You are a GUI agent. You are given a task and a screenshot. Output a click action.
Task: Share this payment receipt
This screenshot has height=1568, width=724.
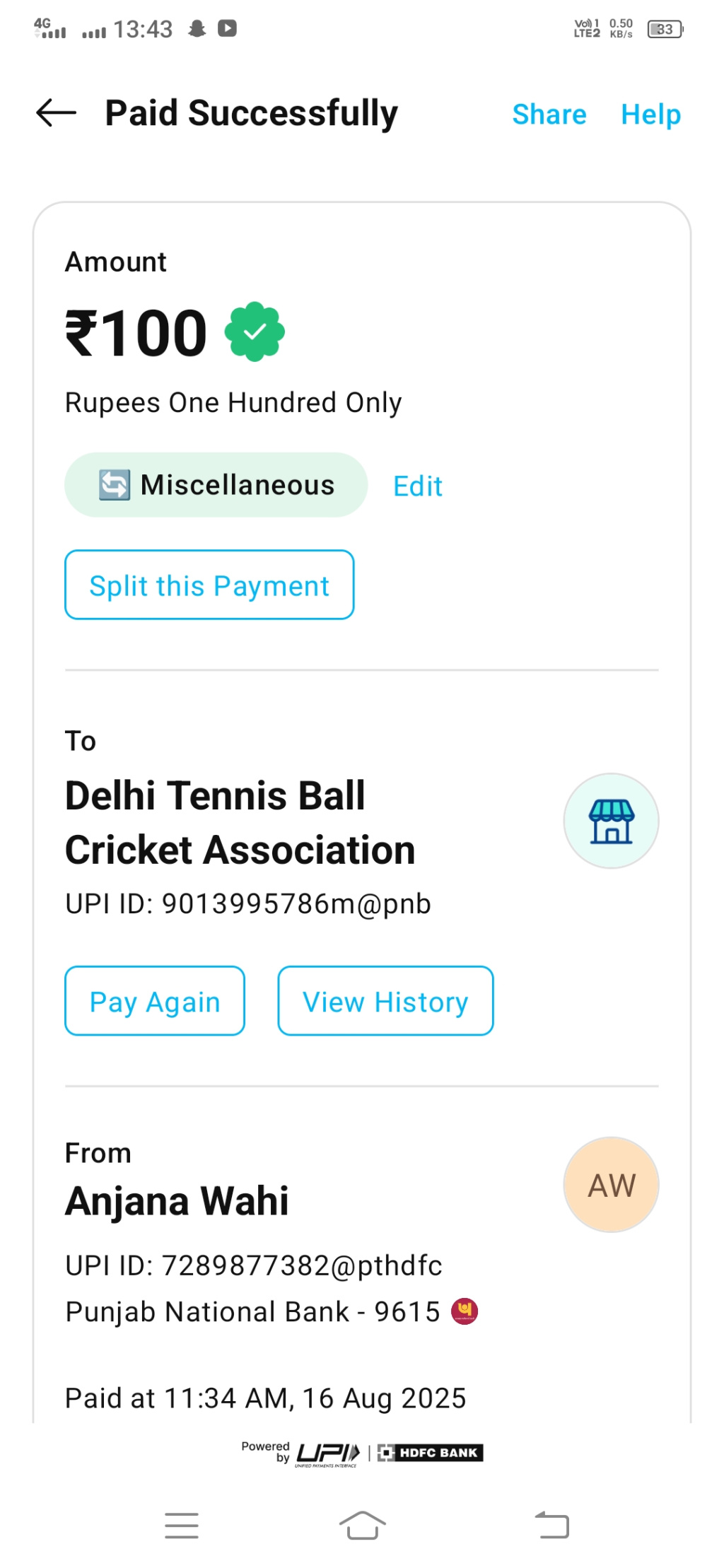point(549,115)
